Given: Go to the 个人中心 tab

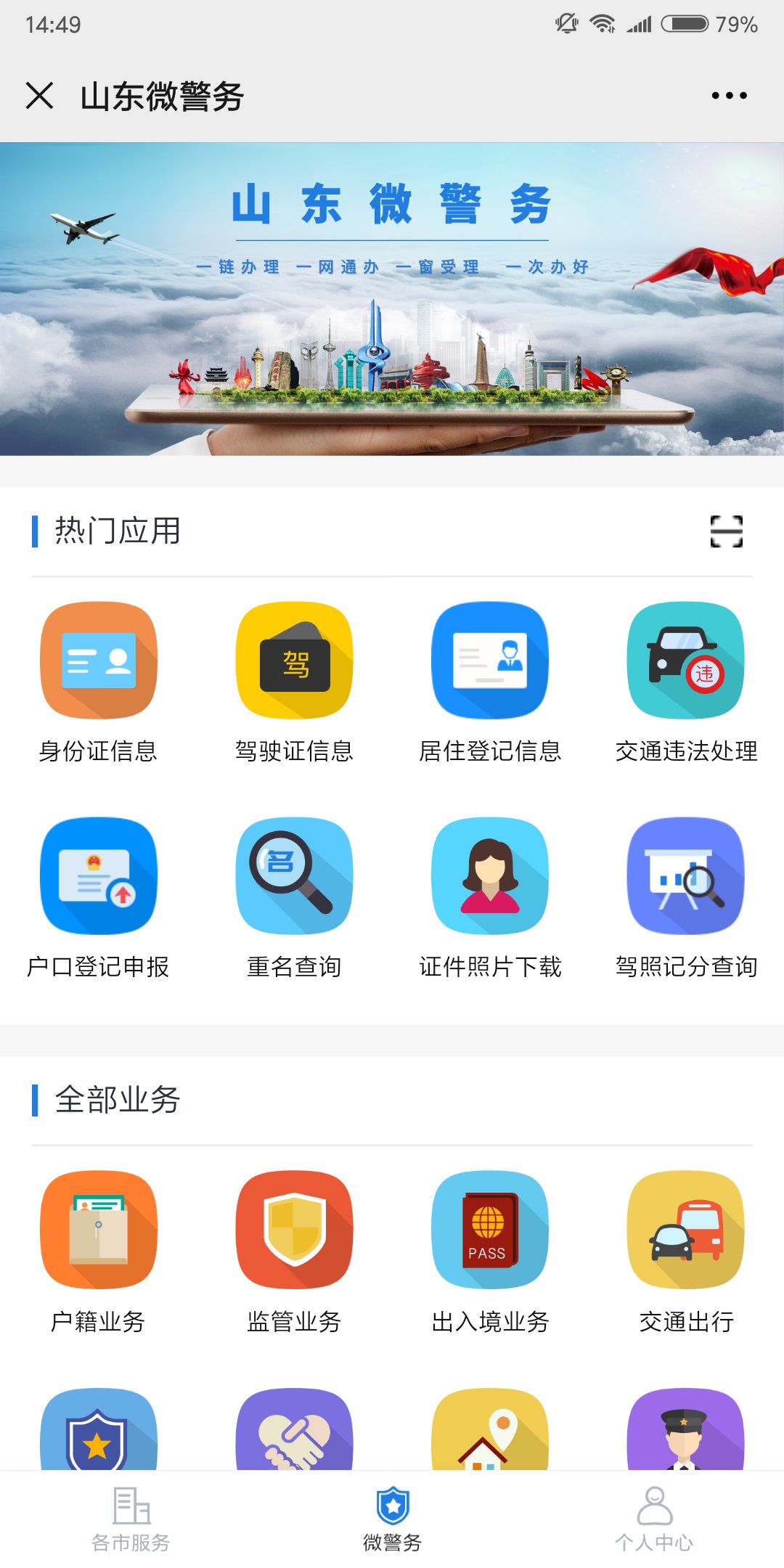Looking at the screenshot, I should (x=653, y=1519).
